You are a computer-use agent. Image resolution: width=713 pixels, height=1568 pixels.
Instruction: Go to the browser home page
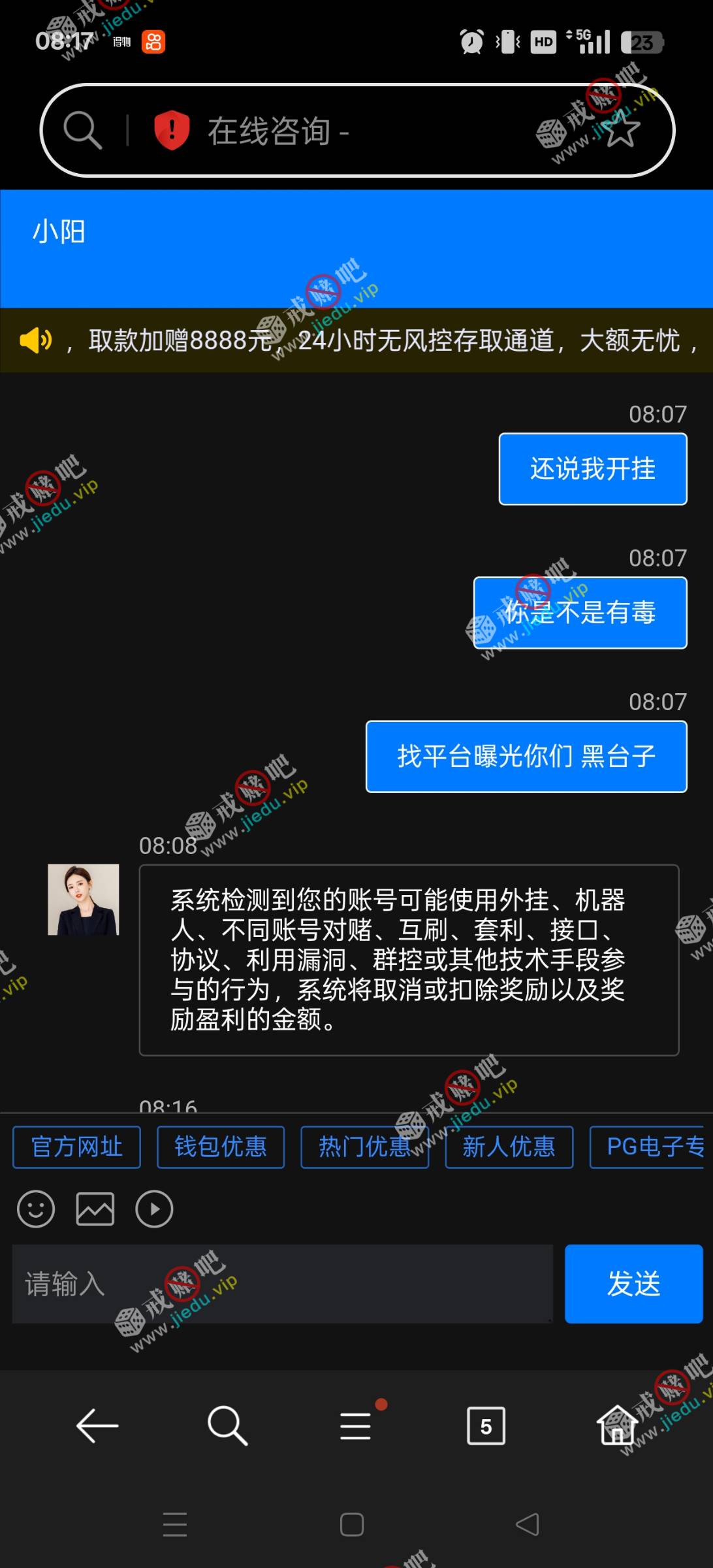click(616, 1426)
